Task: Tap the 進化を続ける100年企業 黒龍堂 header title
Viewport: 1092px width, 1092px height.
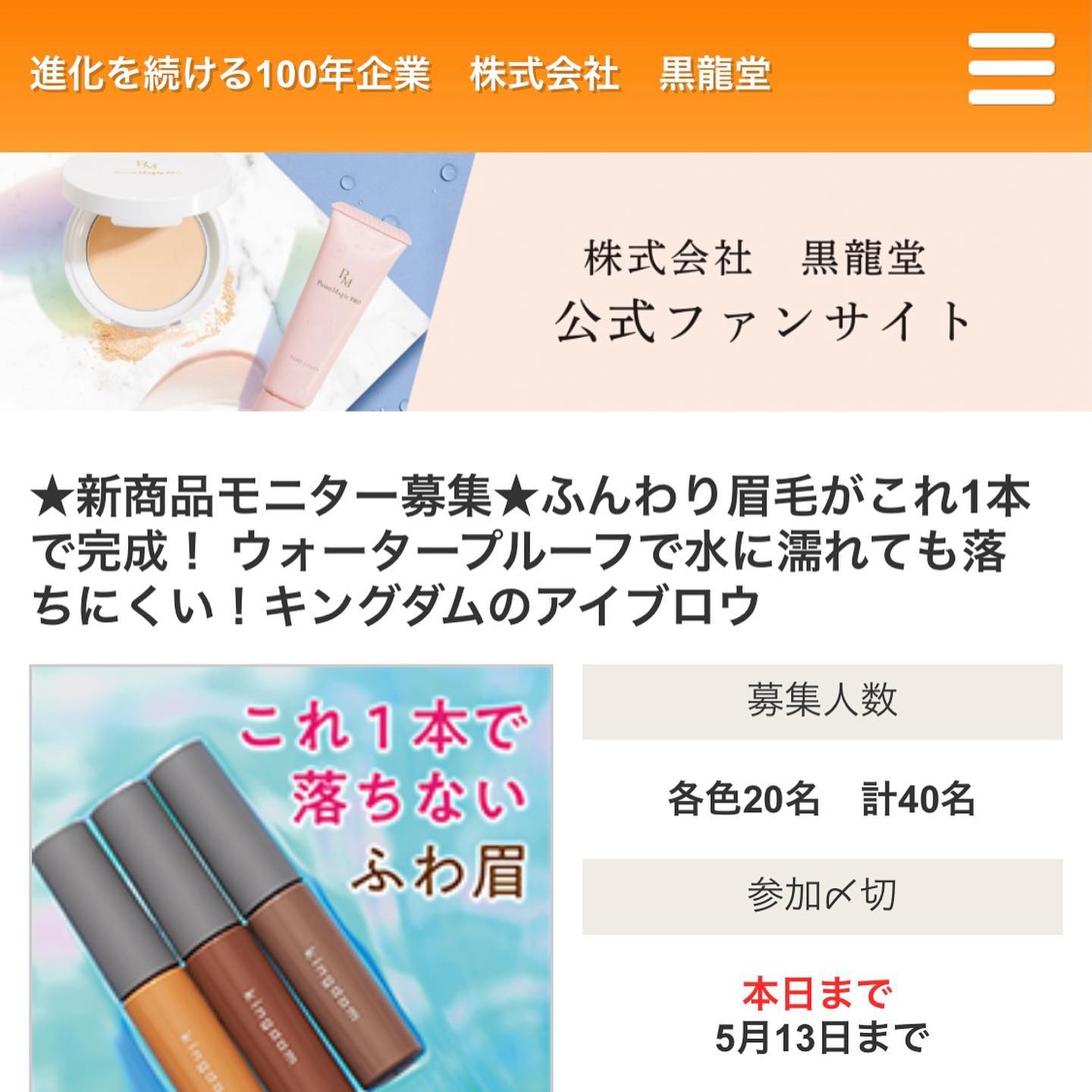Action: tap(400, 74)
